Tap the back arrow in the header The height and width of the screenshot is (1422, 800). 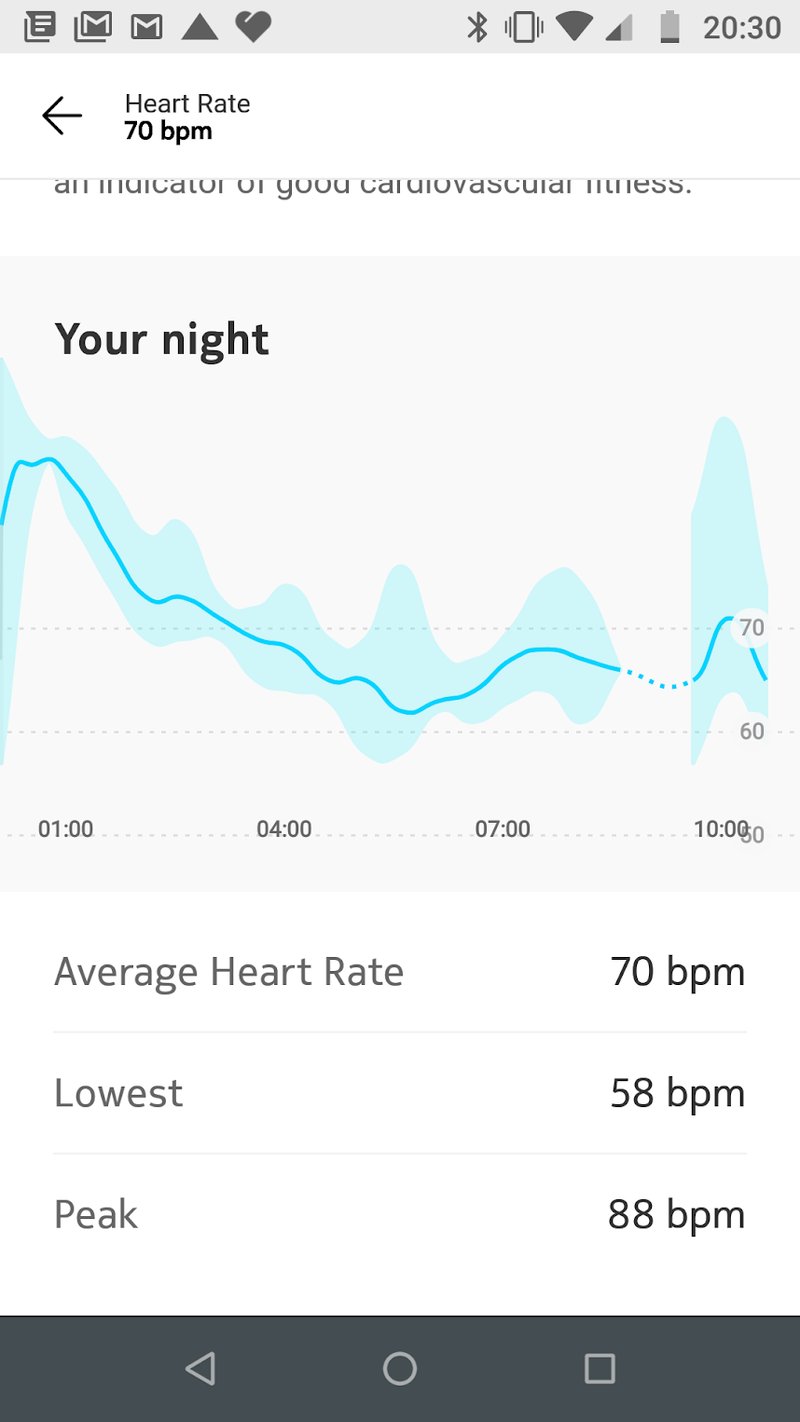click(61, 115)
